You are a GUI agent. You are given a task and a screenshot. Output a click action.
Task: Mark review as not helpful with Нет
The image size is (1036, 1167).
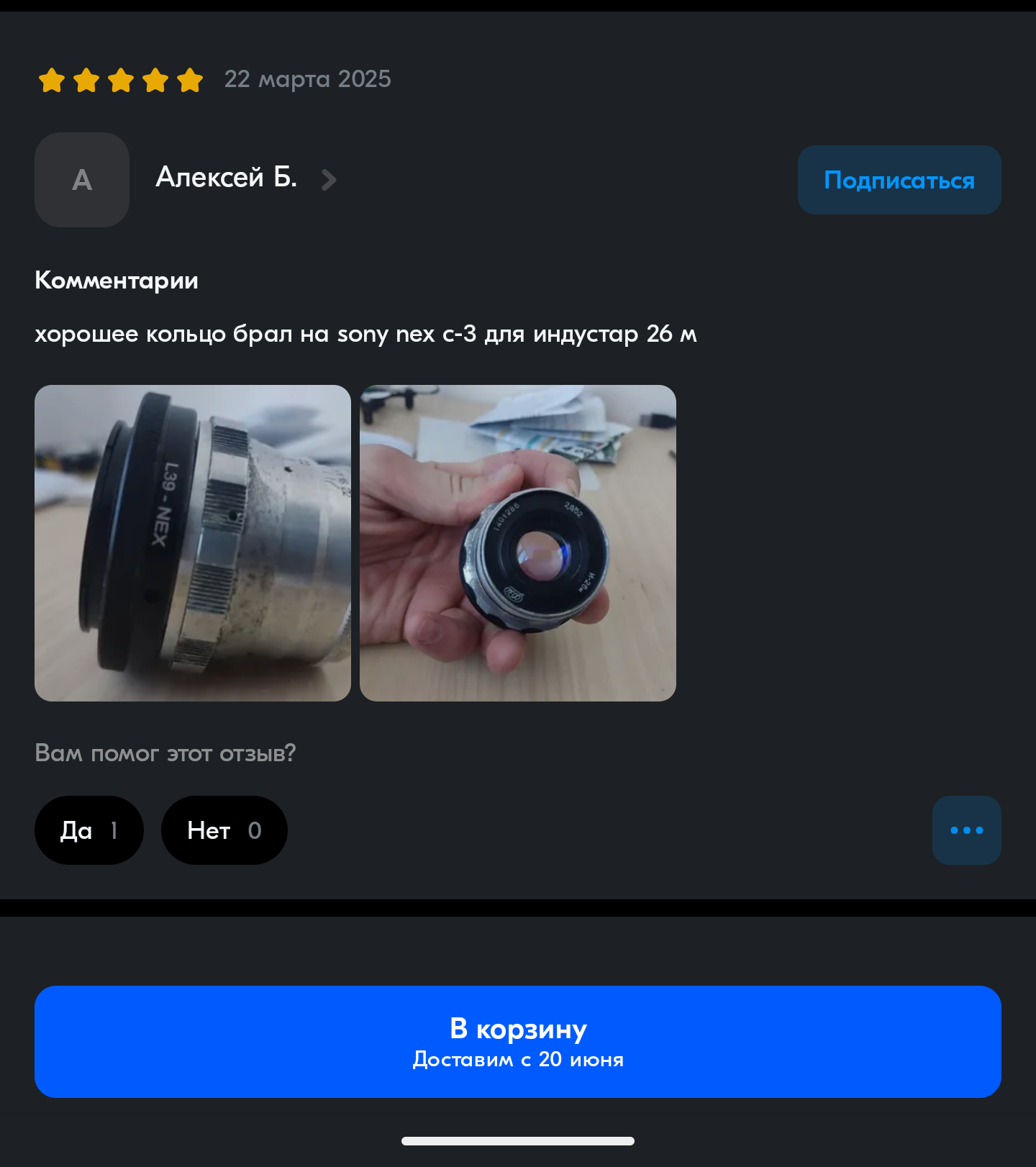[x=224, y=830]
